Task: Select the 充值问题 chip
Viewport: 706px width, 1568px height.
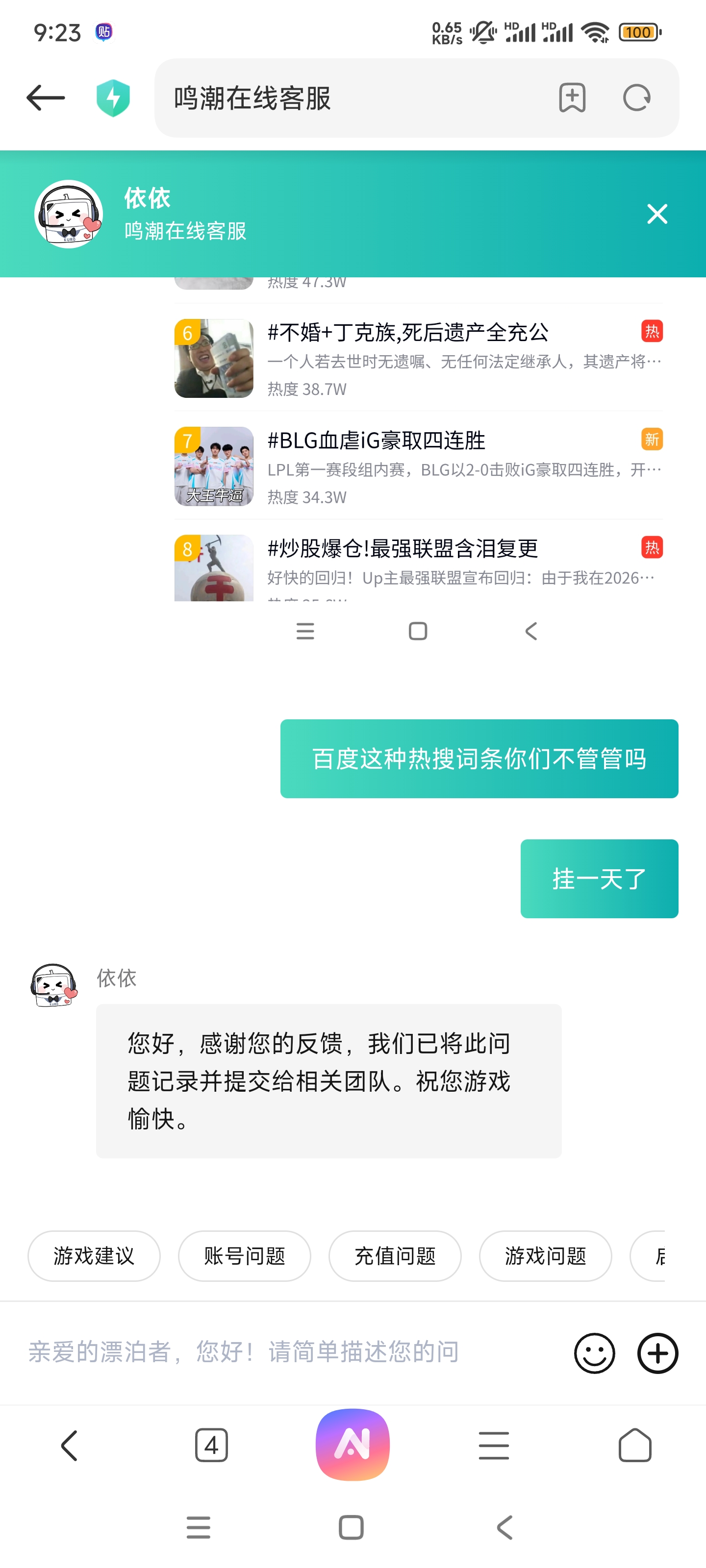Action: click(x=395, y=1256)
